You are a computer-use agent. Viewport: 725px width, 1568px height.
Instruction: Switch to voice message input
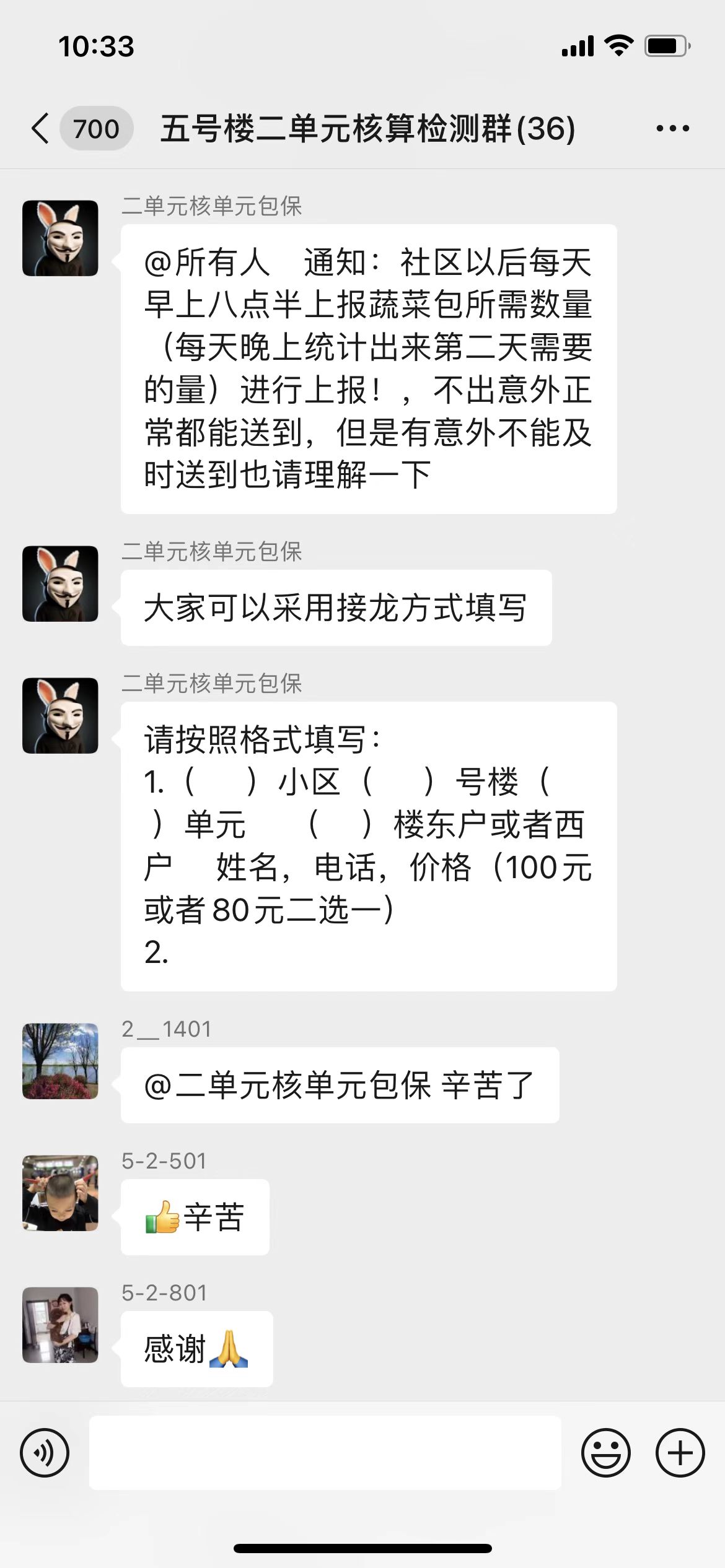45,1453
